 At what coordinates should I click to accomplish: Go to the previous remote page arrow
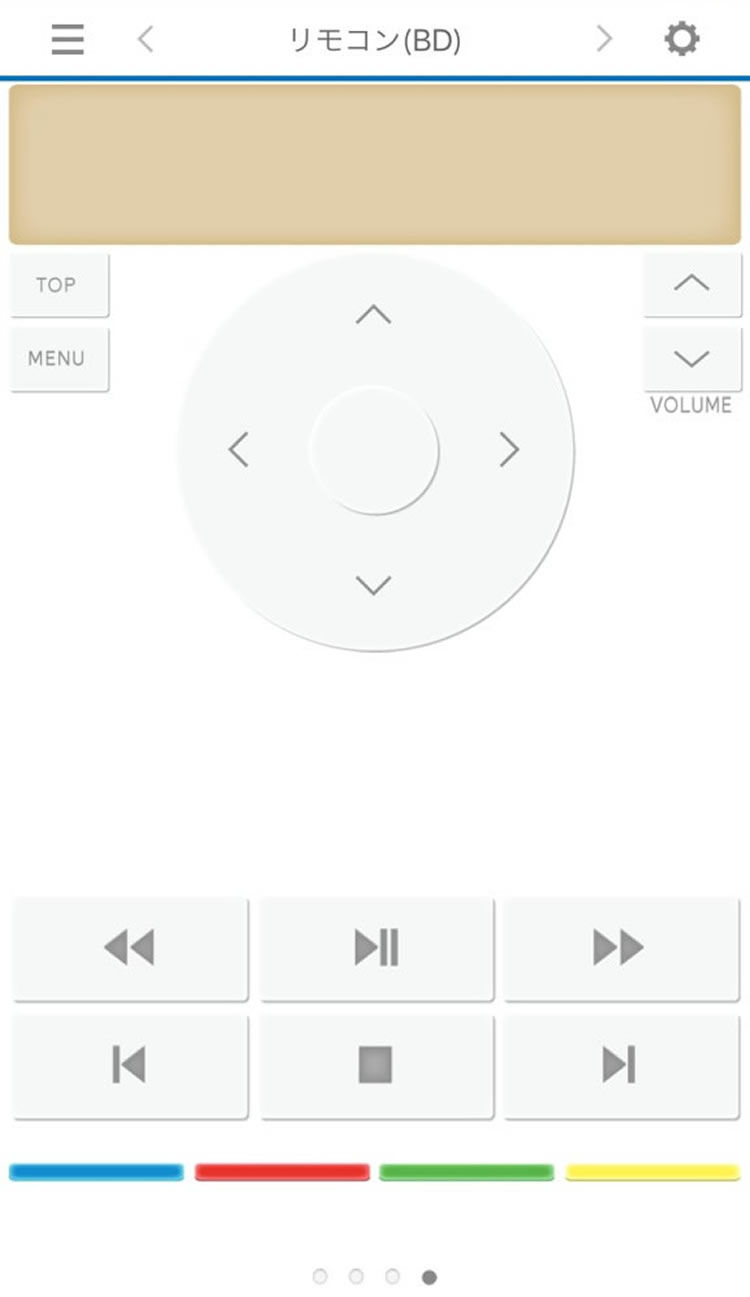click(x=146, y=40)
